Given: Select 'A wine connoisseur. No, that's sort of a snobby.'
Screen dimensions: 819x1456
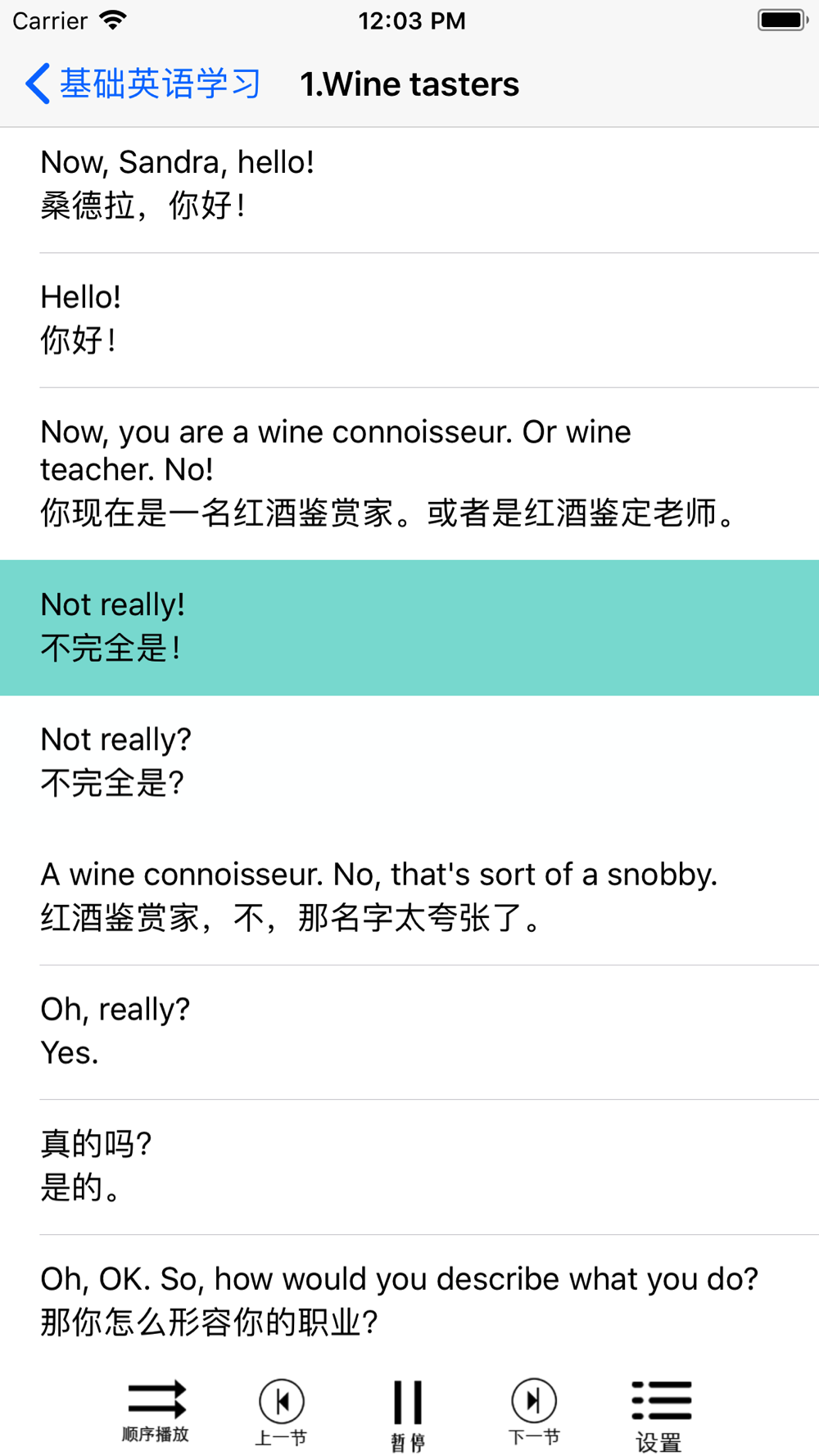Looking at the screenshot, I should (x=409, y=897).
